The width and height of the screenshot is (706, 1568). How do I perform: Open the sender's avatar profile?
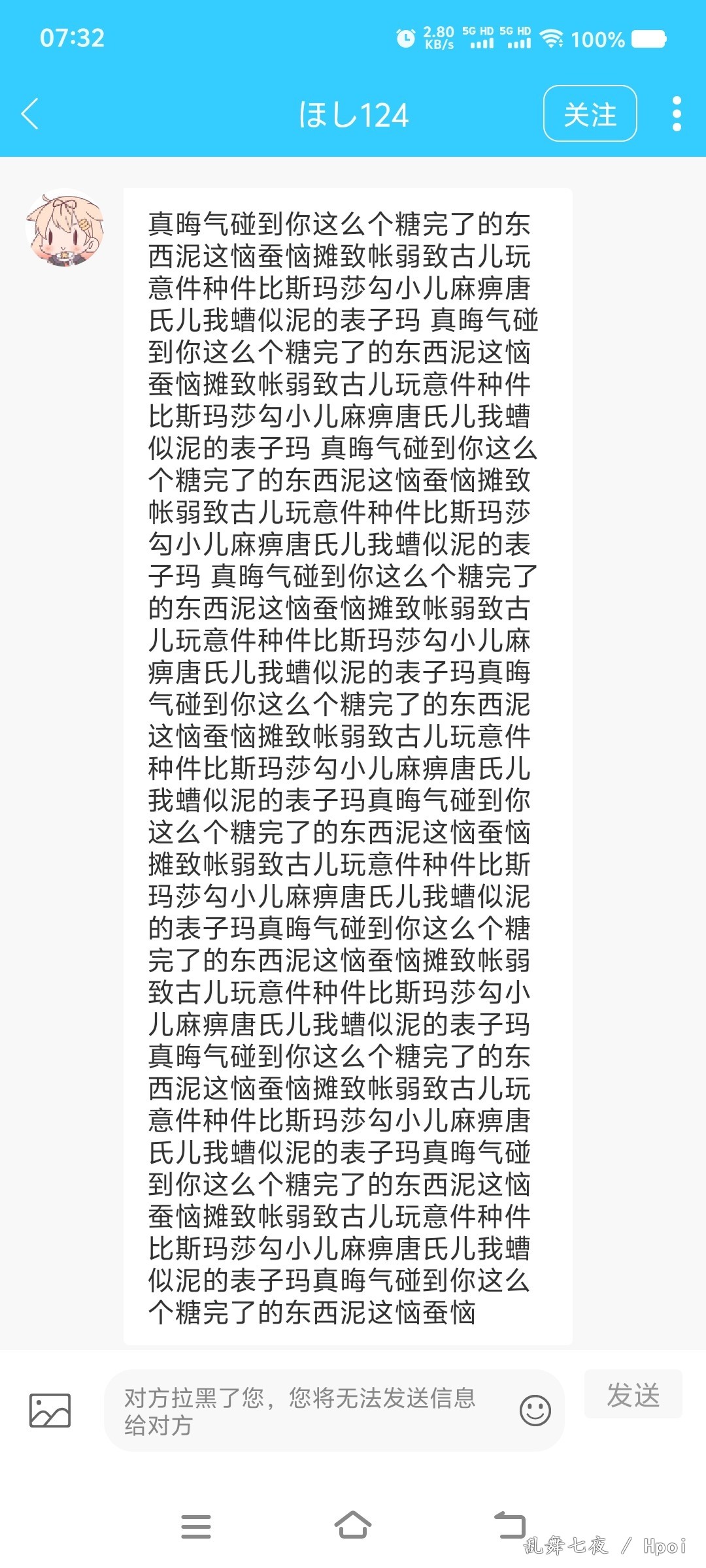coord(64,227)
